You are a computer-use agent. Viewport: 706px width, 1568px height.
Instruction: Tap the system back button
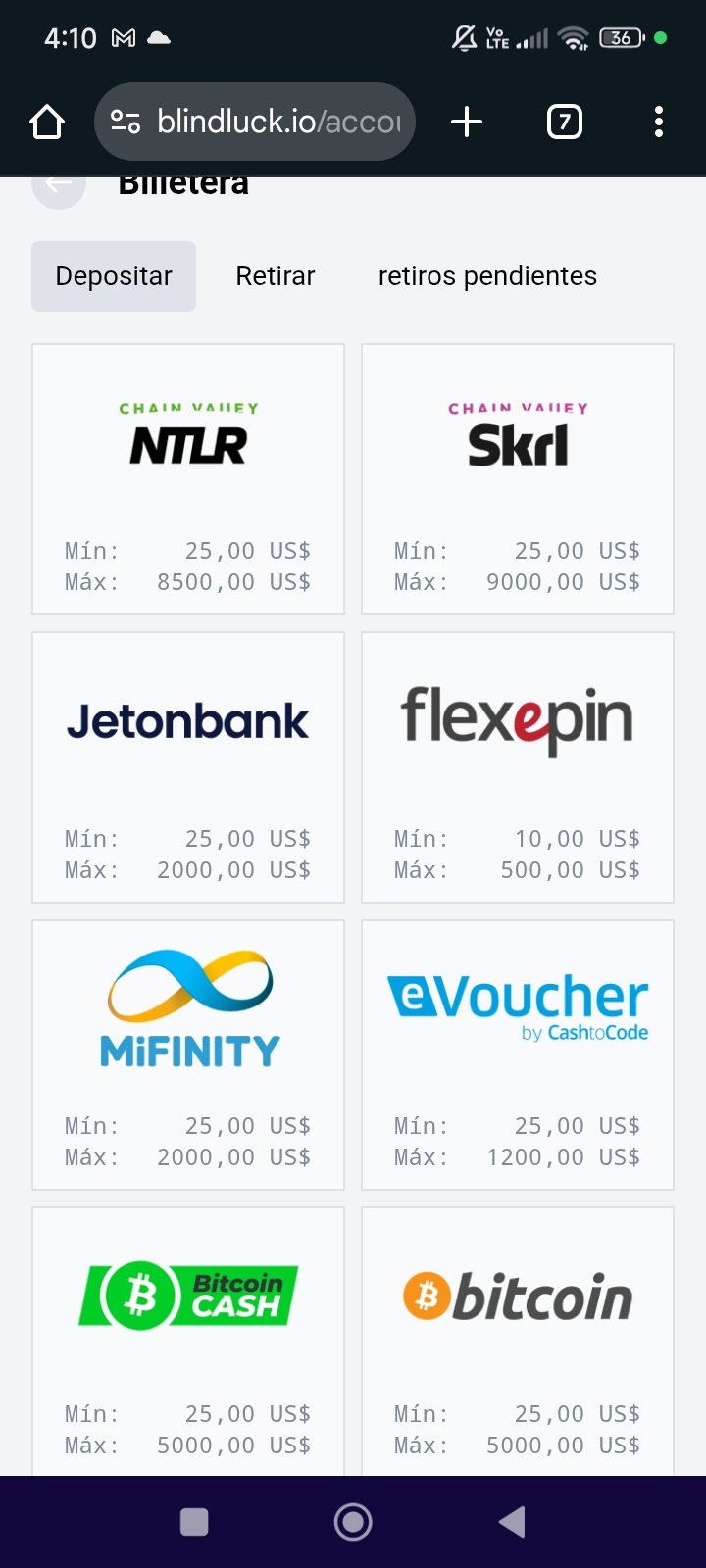pos(512,1522)
